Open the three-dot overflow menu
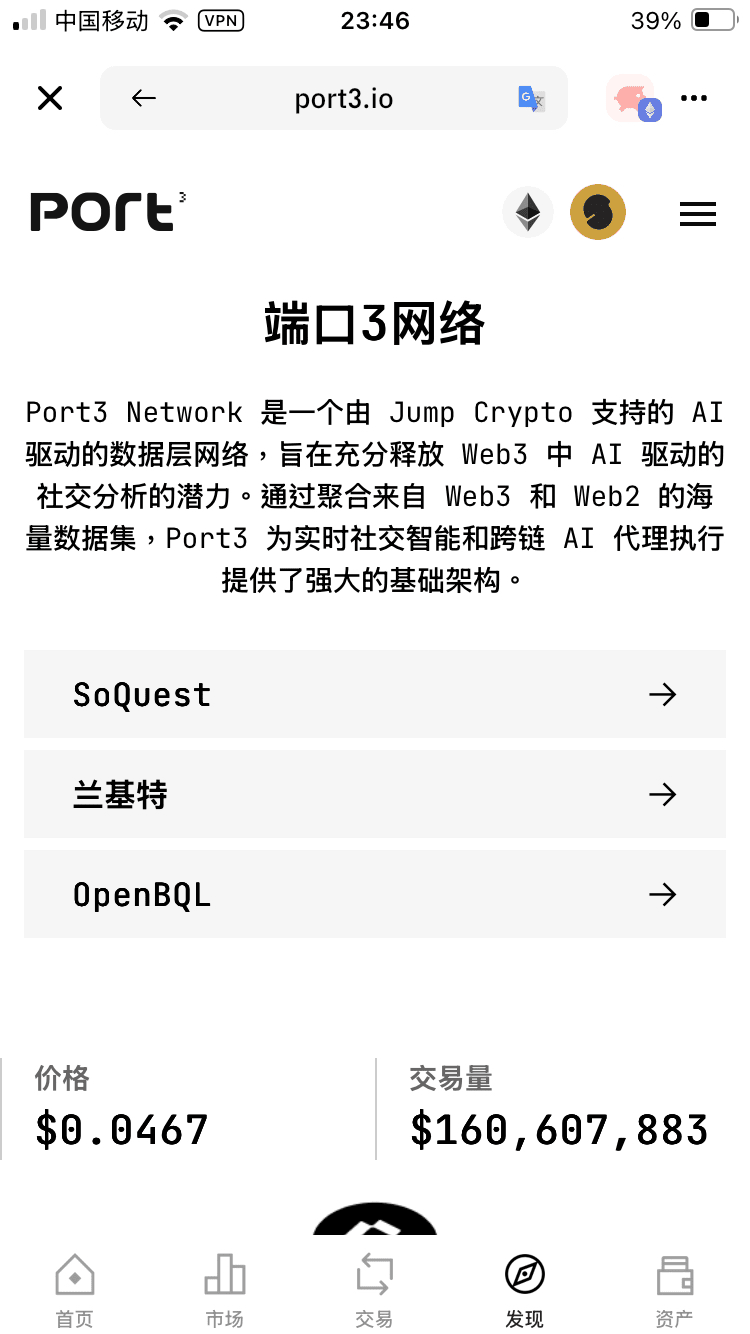 (x=694, y=98)
